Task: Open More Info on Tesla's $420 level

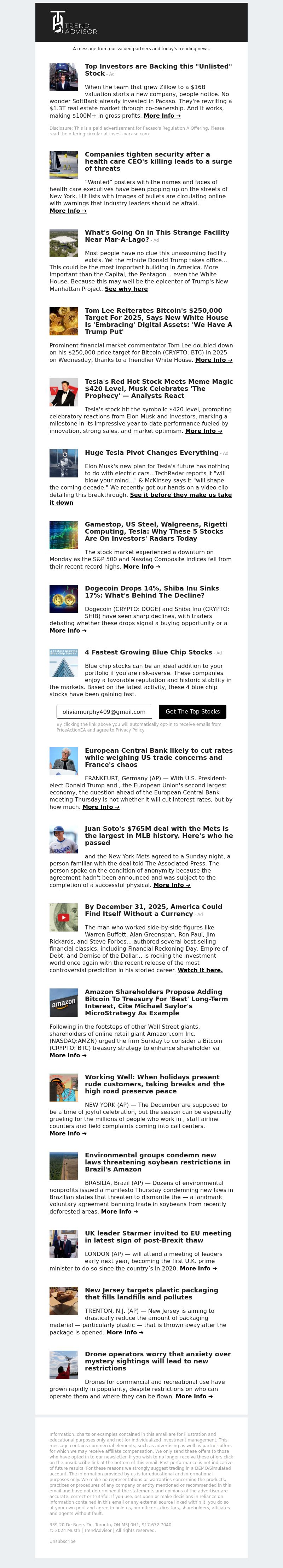Action: (203, 431)
